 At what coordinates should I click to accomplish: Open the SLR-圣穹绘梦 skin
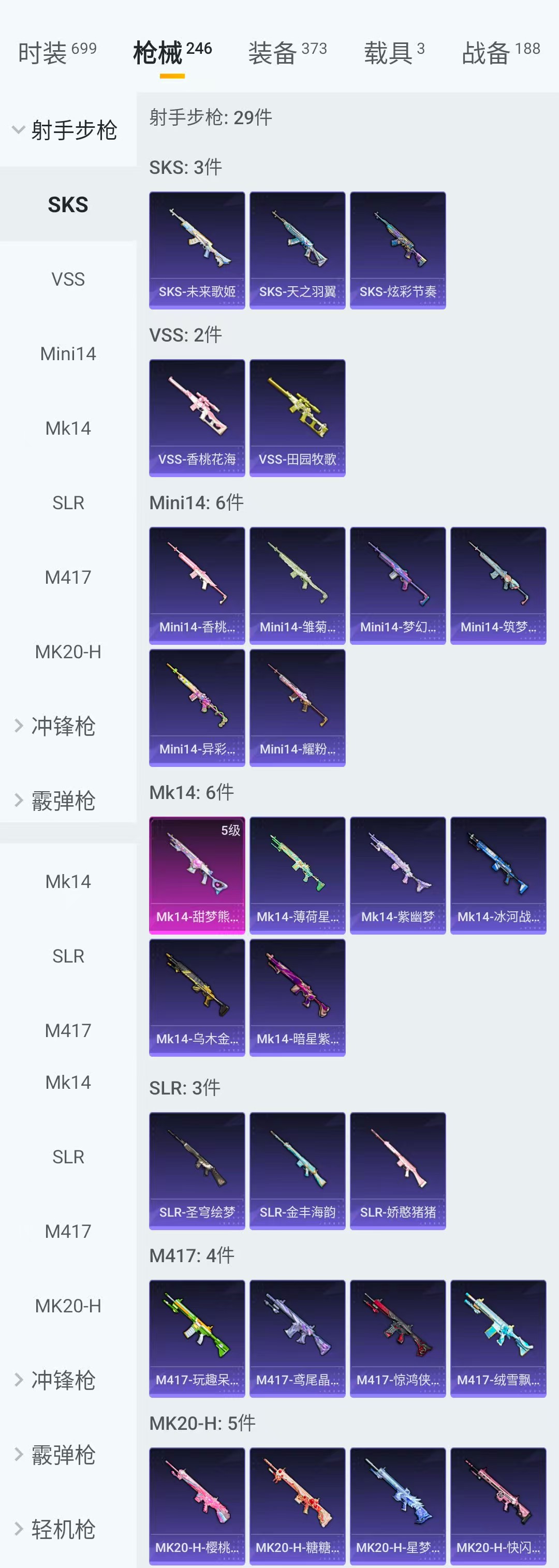[197, 1171]
